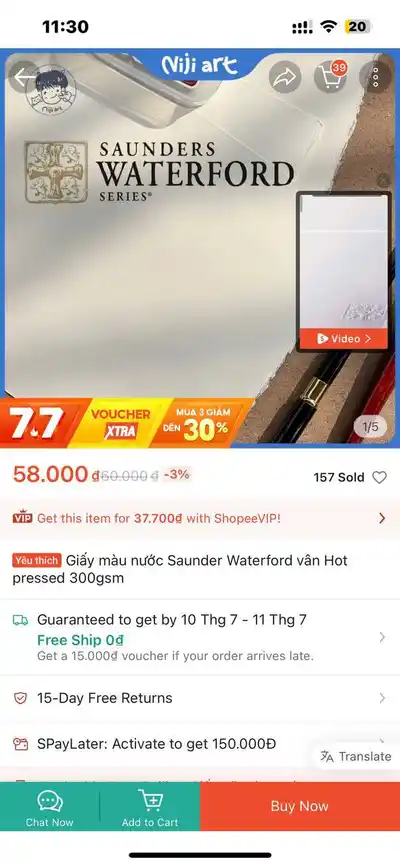Chat Now with the seller
400x866 pixels.
(50, 806)
